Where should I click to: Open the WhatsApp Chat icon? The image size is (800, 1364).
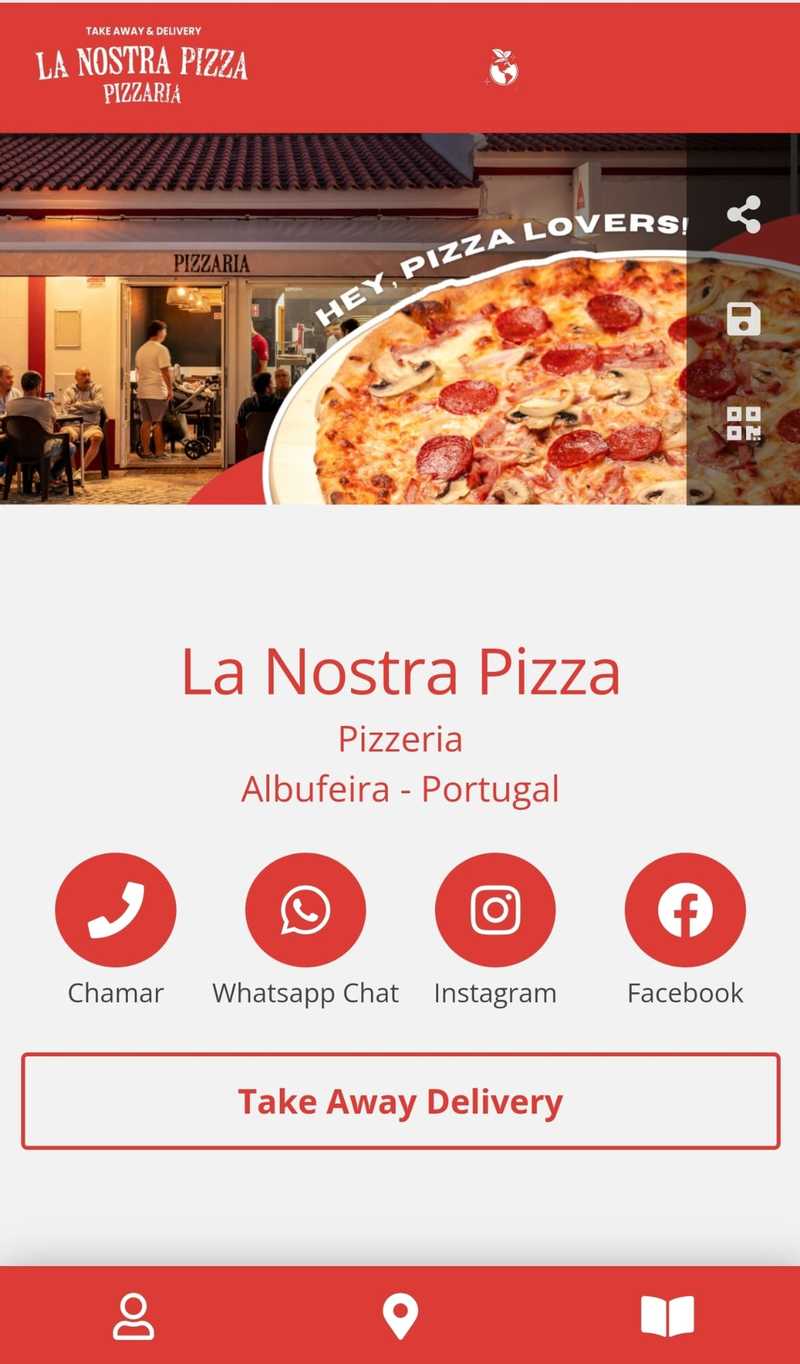pyautogui.click(x=306, y=909)
